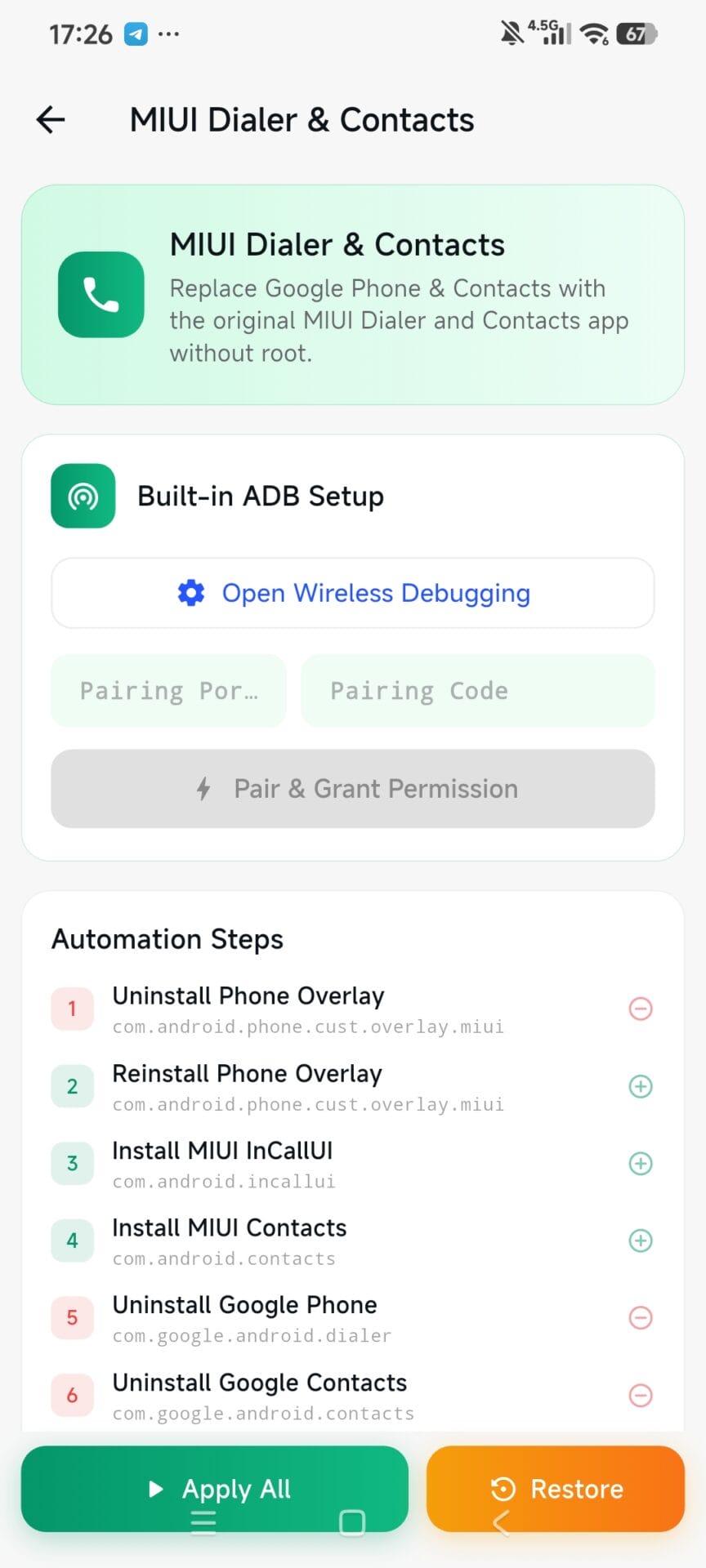Go back using the top-left arrow
This screenshot has width=706, height=1568.
coord(51,119)
